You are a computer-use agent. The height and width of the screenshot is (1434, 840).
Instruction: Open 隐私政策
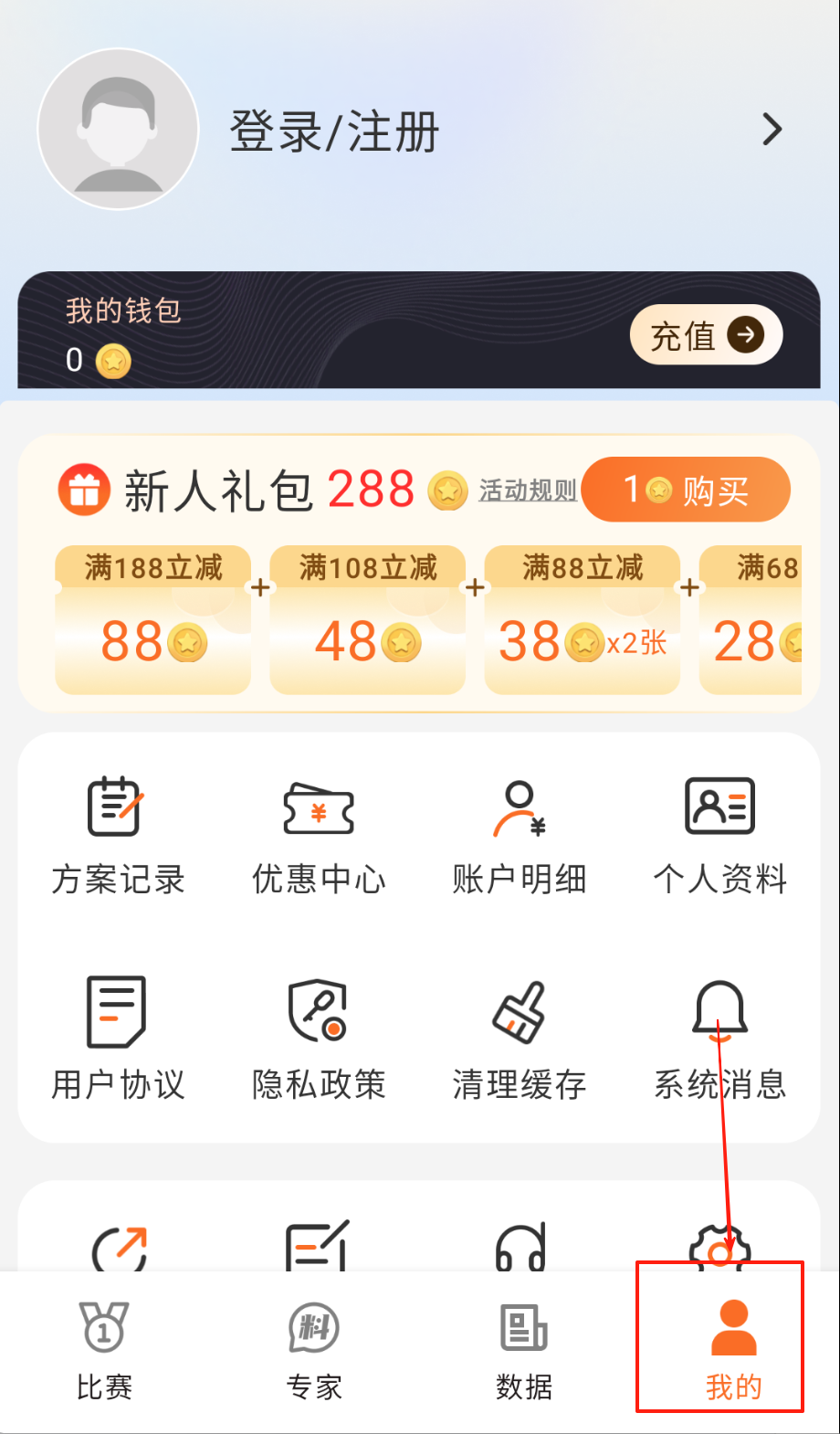click(x=319, y=1039)
